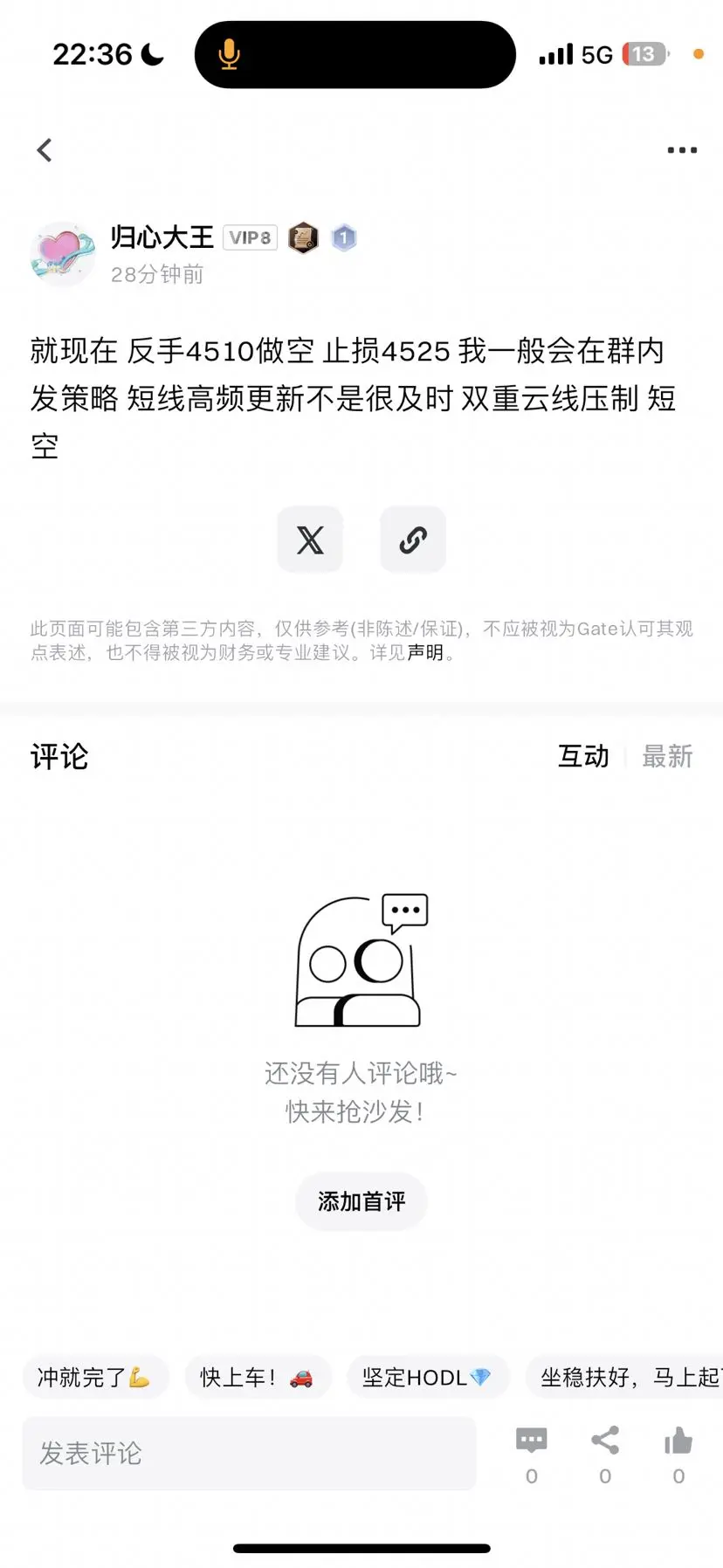Go back using the back arrow
The height and width of the screenshot is (1568, 723).
44,149
